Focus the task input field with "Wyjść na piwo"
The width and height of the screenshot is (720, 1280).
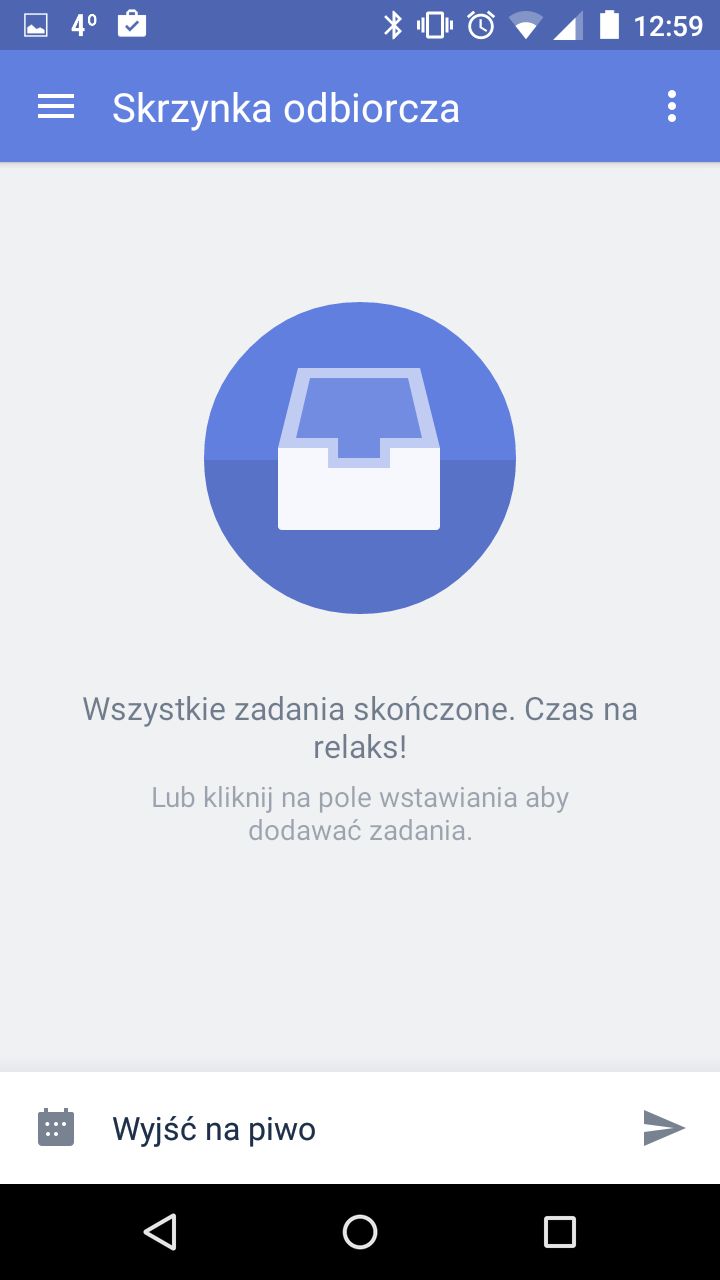(x=360, y=1129)
